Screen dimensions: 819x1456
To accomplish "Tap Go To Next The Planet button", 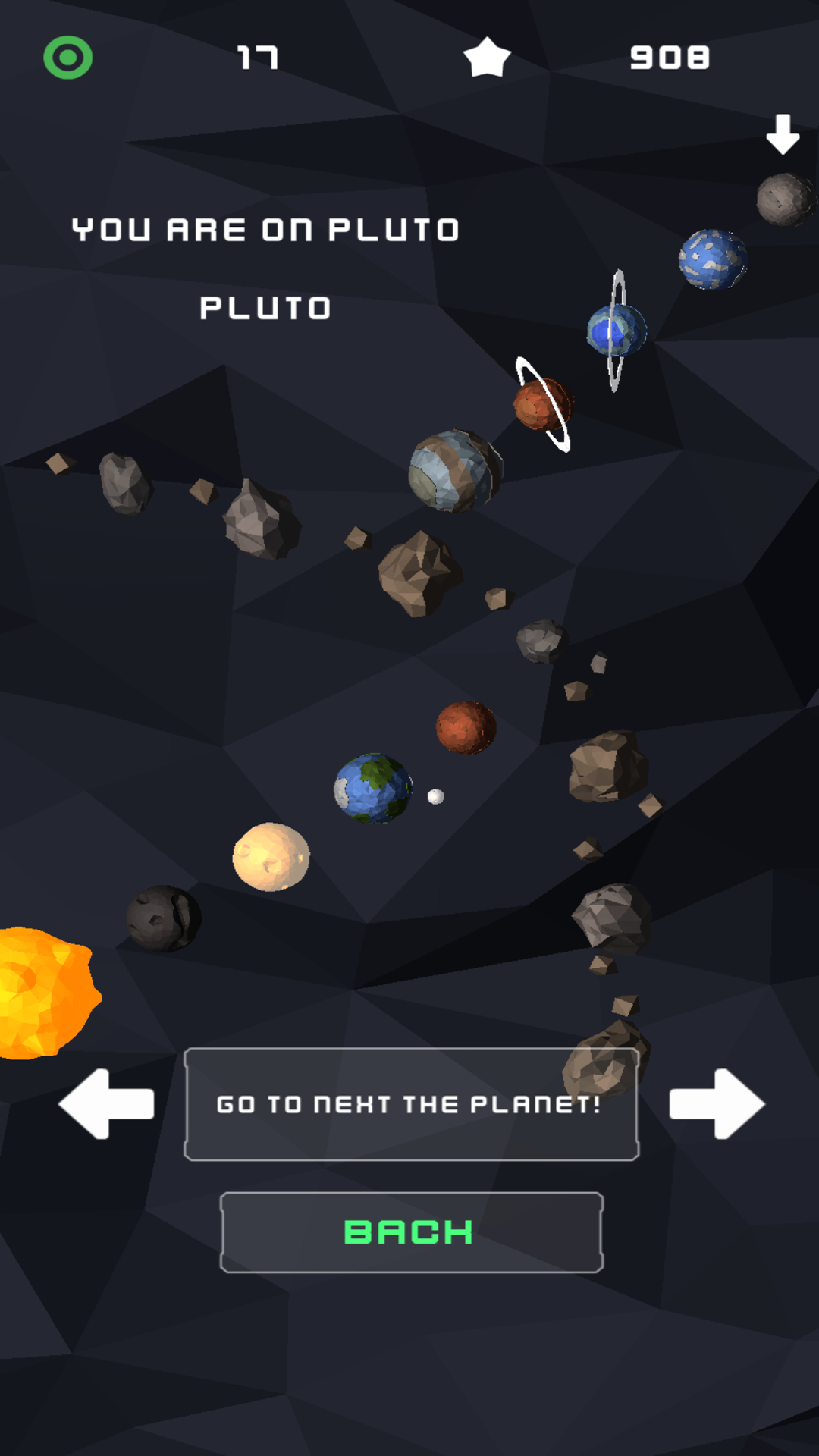I will click(411, 1104).
